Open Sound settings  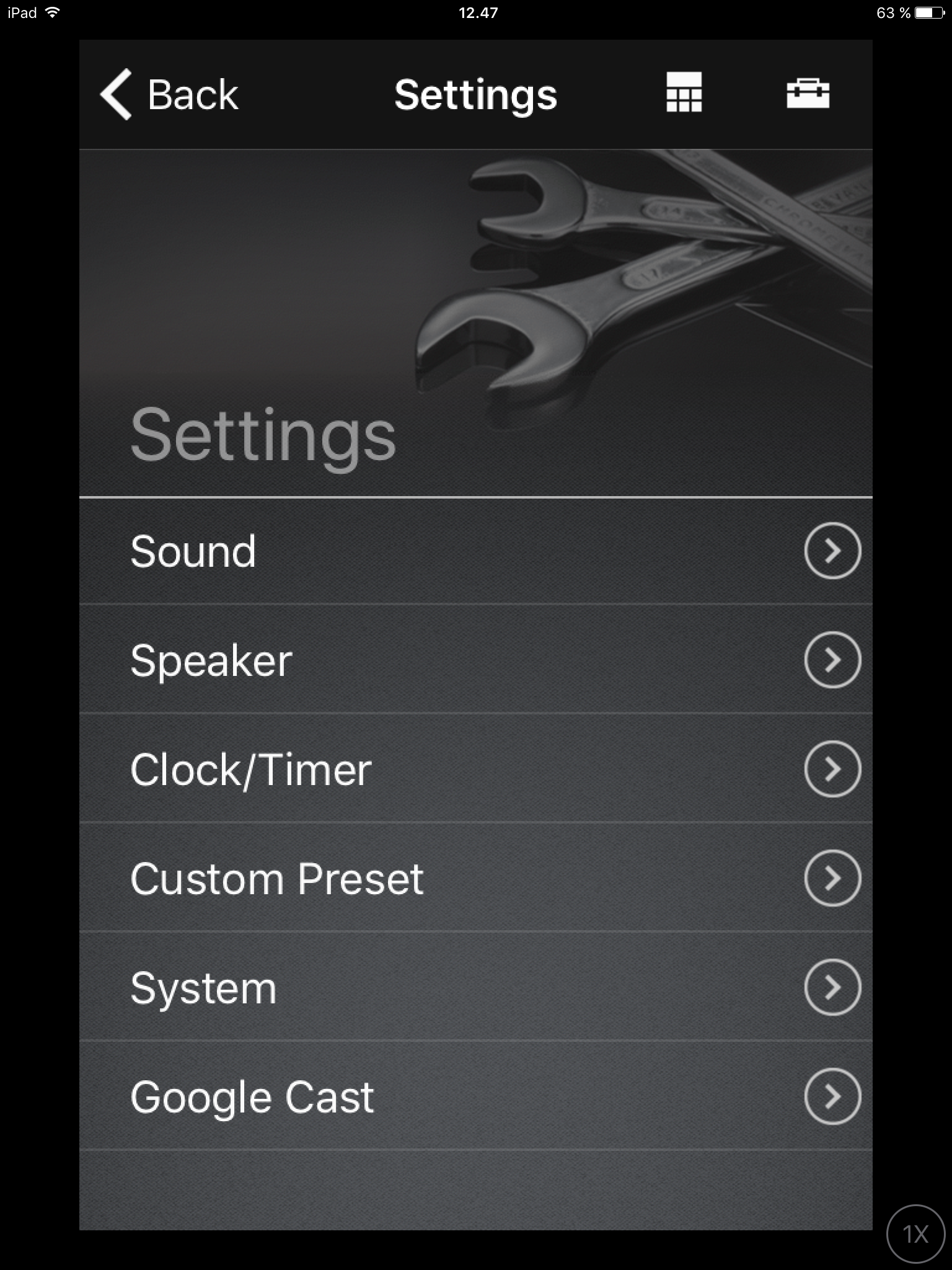coord(475,551)
